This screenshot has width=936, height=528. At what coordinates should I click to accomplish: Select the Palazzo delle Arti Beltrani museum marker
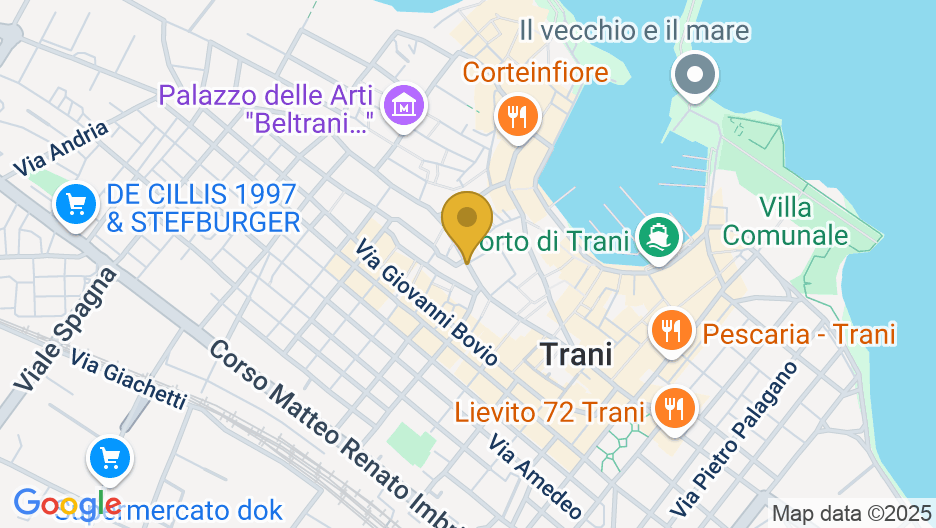tap(405, 104)
